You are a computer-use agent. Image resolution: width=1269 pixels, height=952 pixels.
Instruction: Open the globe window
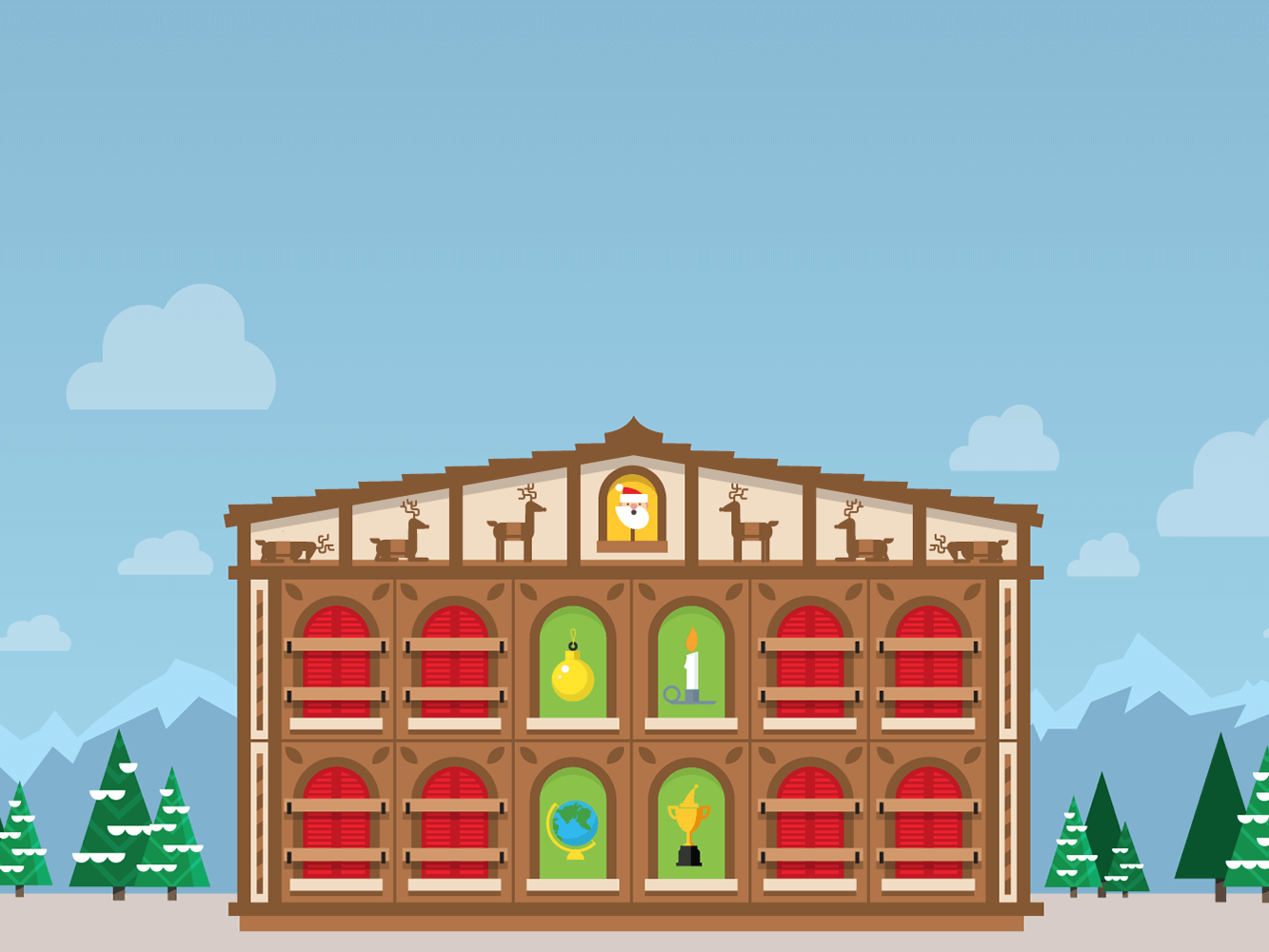(x=573, y=825)
